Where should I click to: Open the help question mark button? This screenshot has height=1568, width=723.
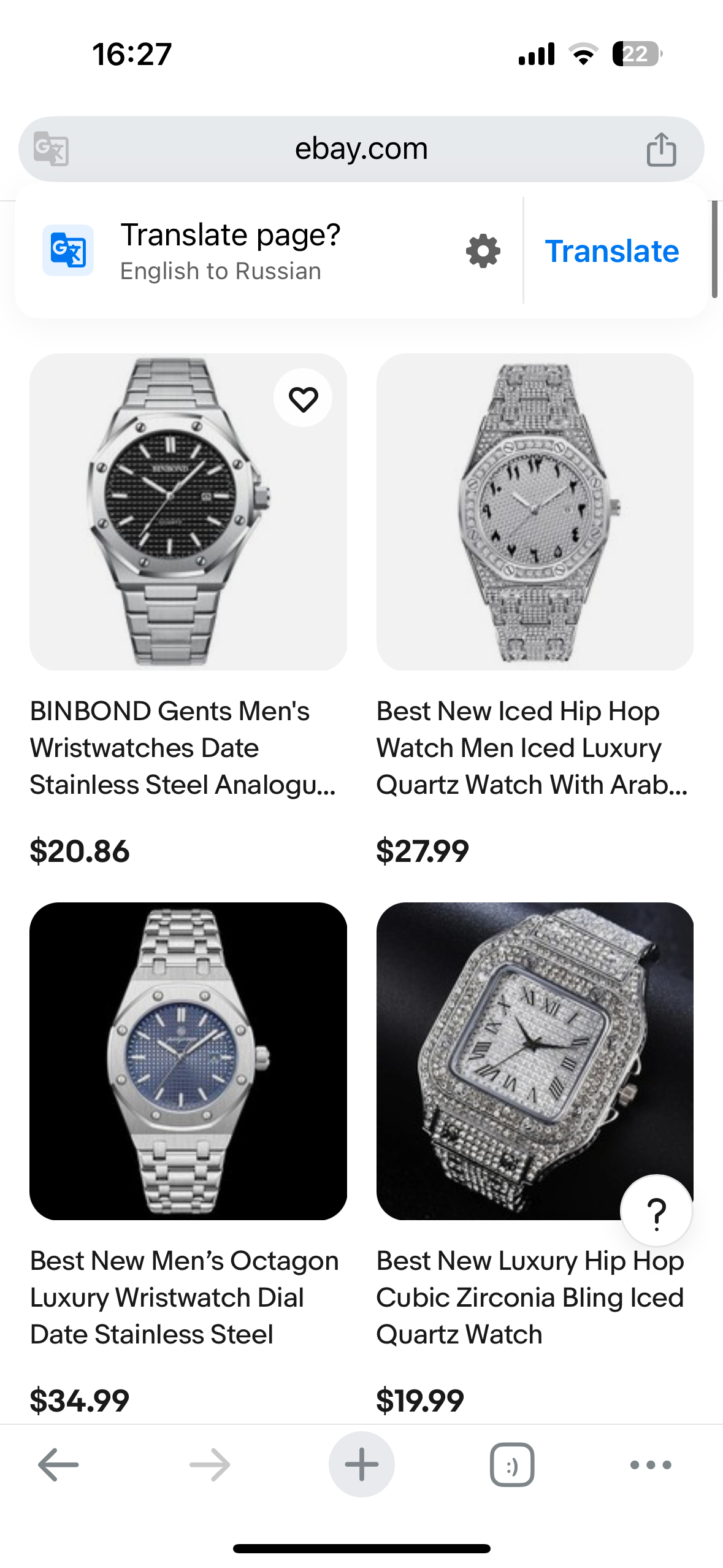point(656,1212)
